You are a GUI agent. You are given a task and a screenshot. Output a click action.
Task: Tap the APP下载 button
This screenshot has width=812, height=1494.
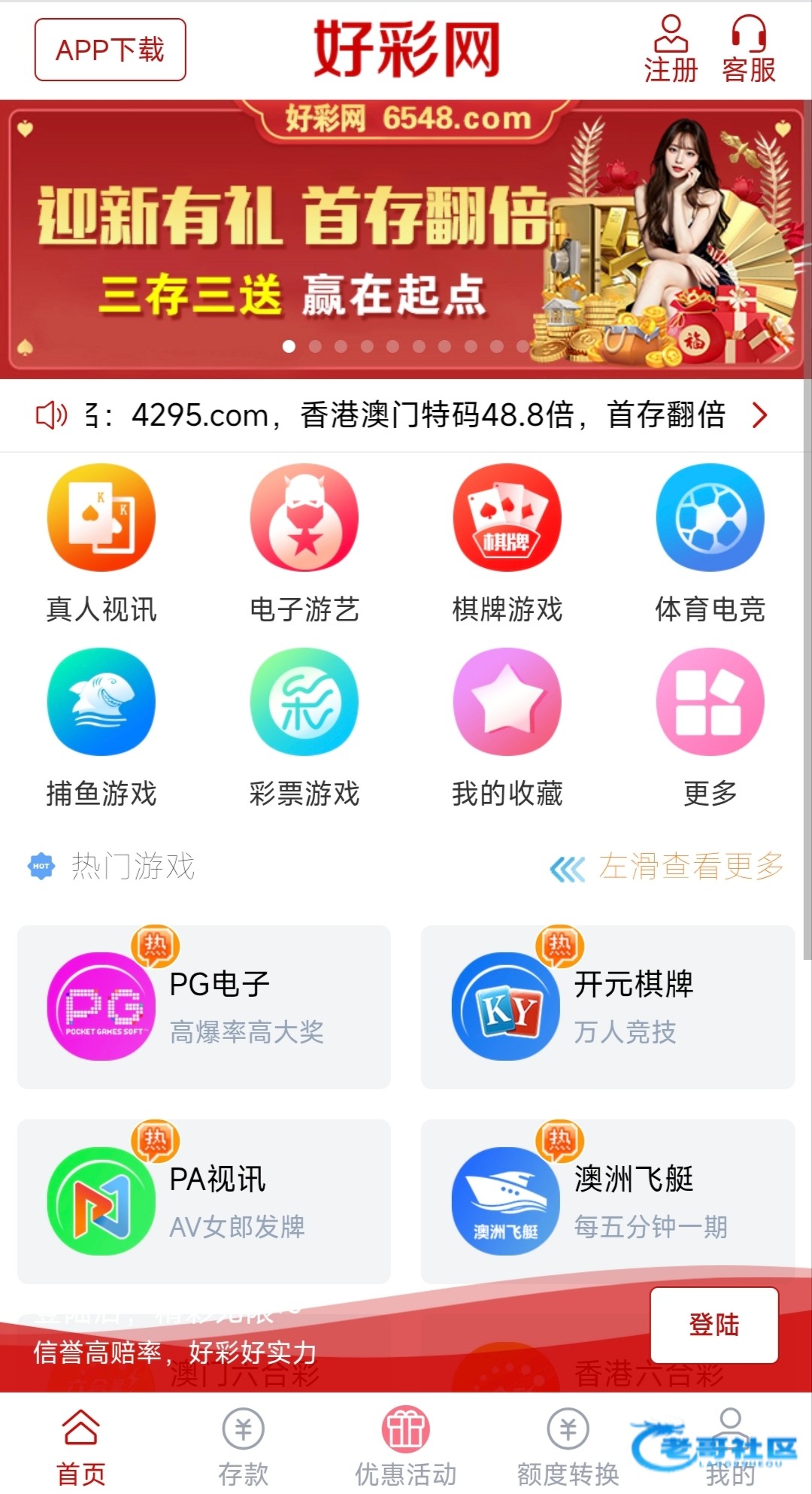[110, 50]
